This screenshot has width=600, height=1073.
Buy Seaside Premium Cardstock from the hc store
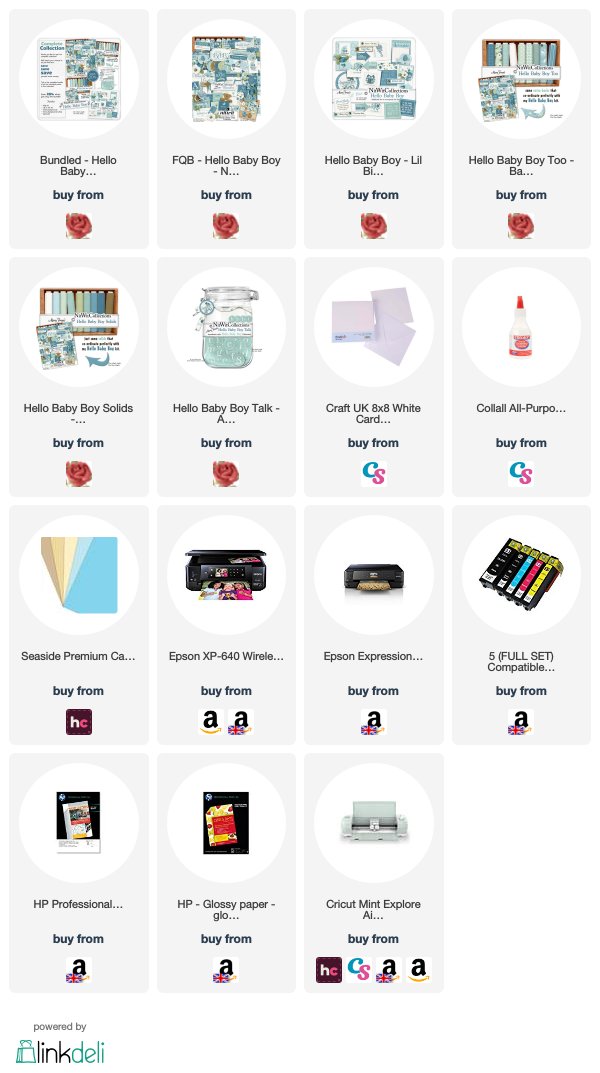tap(79, 722)
